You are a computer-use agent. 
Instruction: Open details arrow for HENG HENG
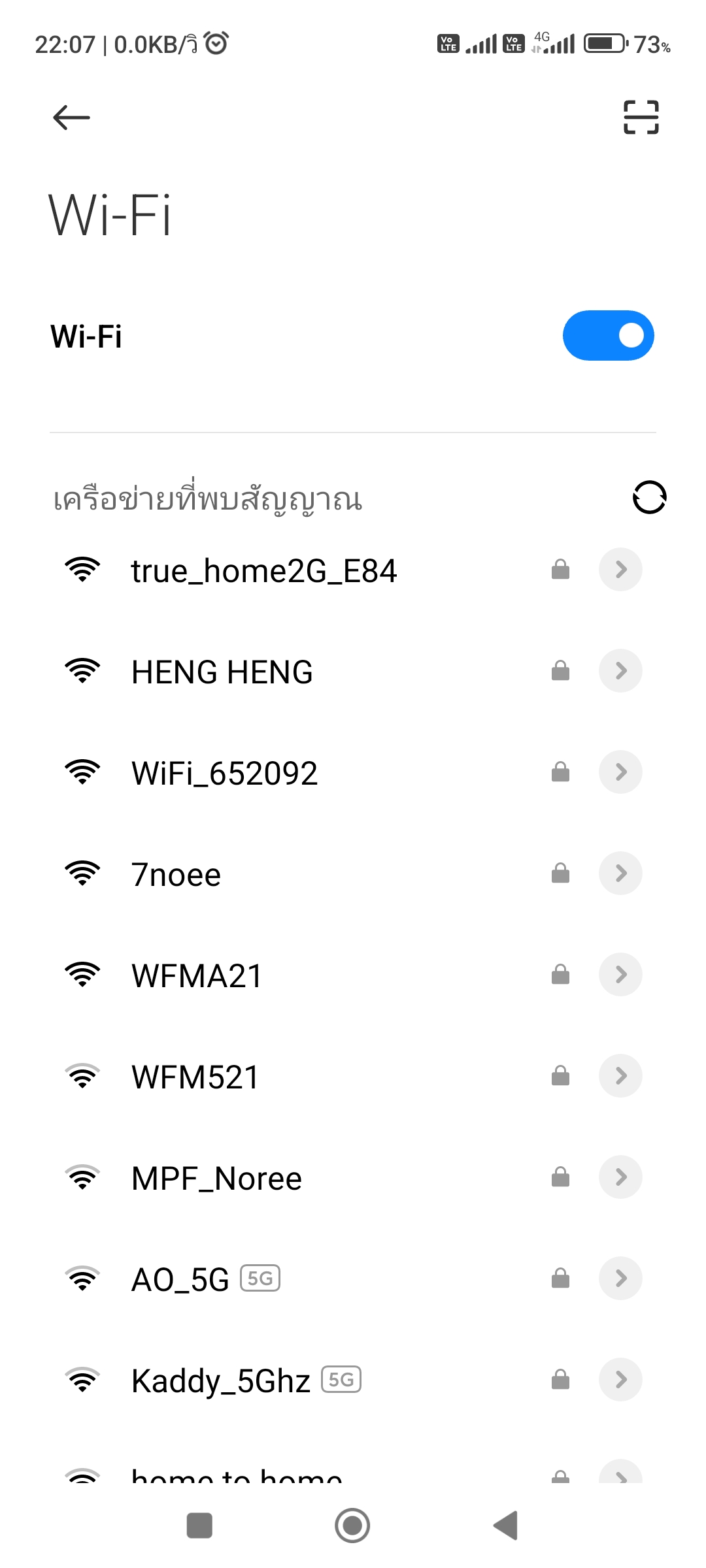(620, 671)
